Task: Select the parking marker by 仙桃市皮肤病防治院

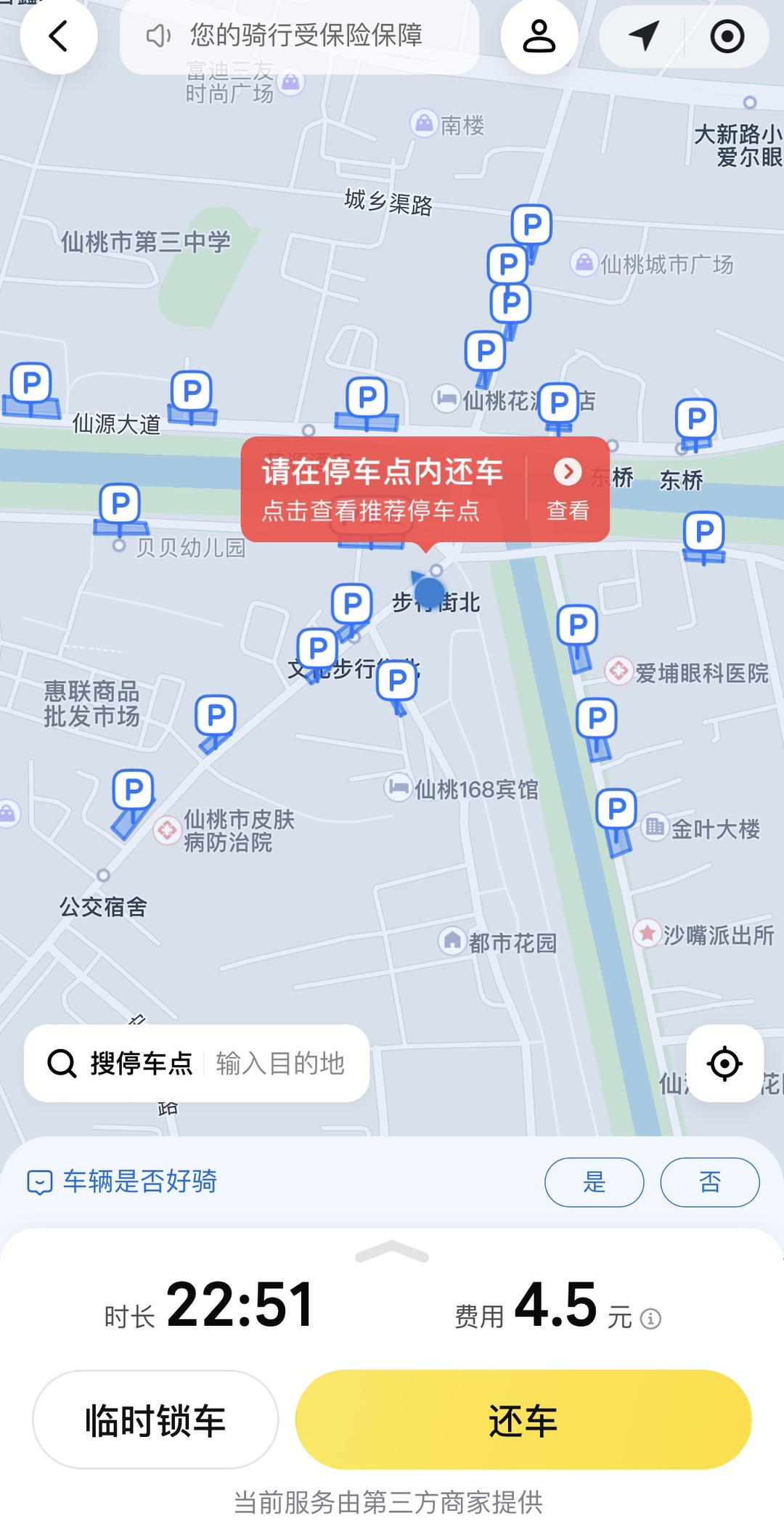Action: pyautogui.click(x=134, y=790)
